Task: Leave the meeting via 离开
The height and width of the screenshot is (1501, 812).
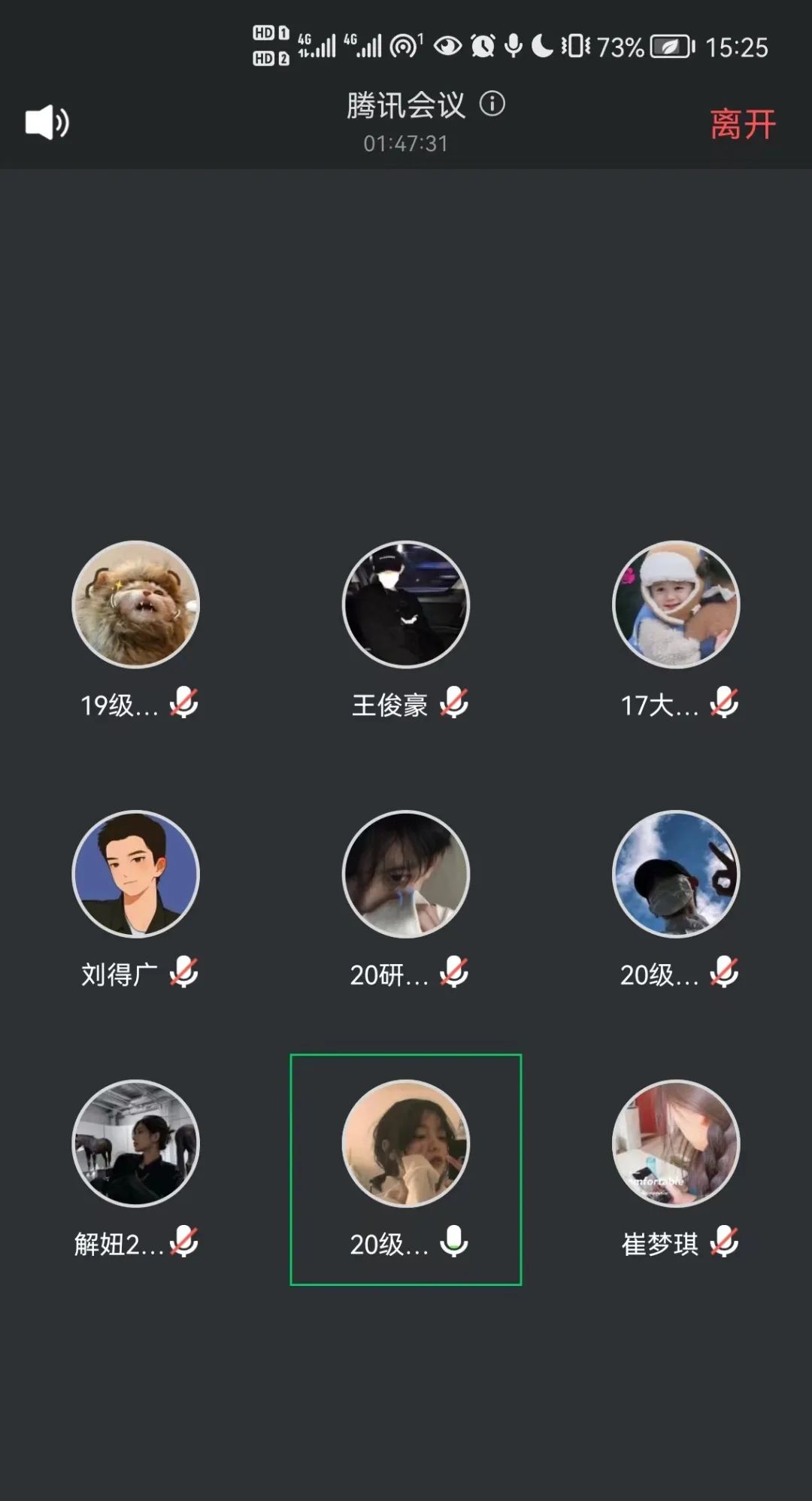Action: (x=743, y=124)
